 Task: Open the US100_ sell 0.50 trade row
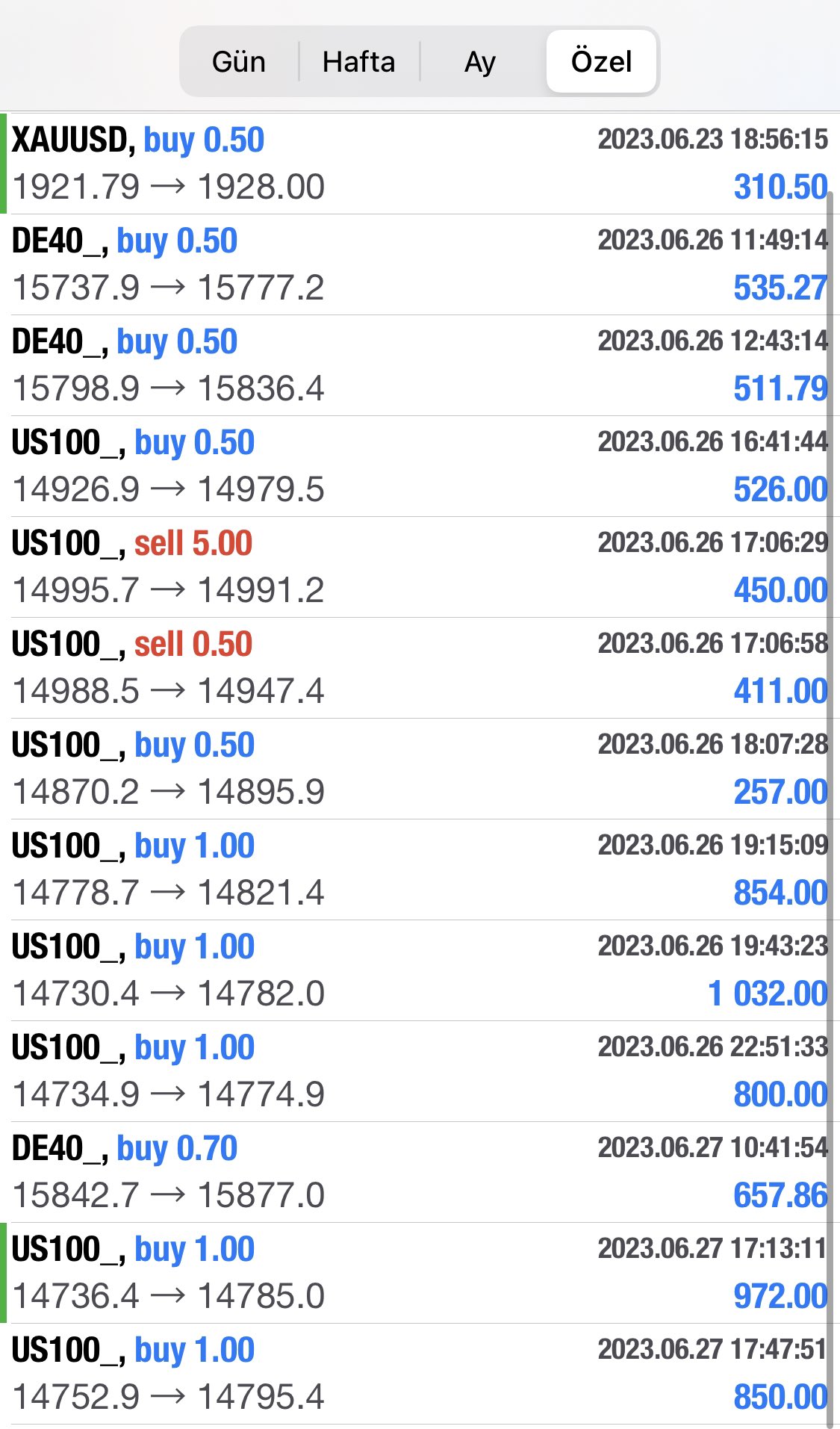420,668
